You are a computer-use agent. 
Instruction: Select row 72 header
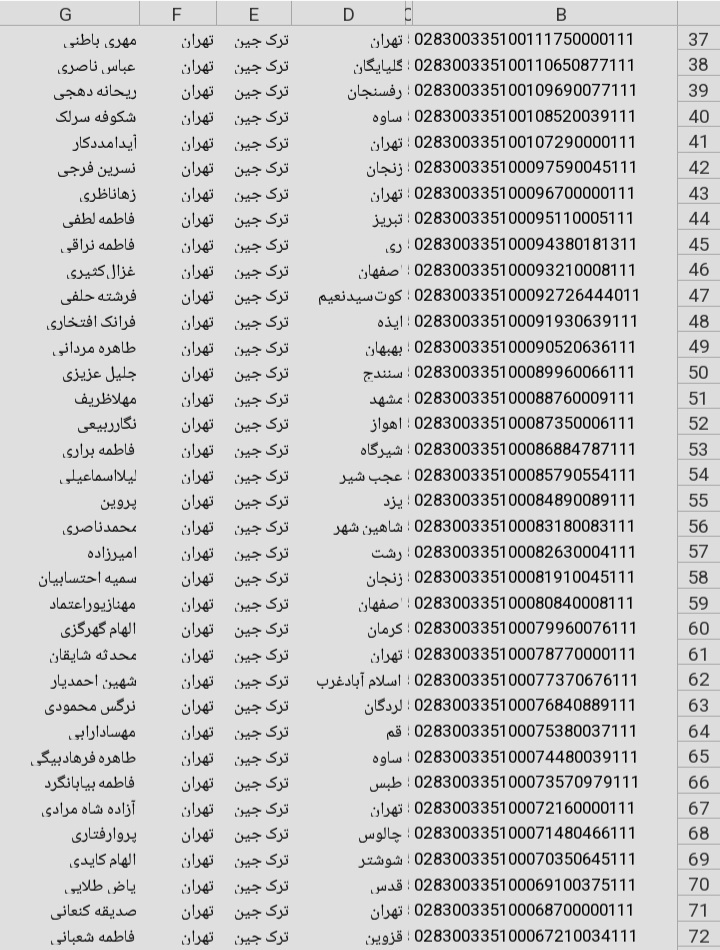[x=698, y=937]
